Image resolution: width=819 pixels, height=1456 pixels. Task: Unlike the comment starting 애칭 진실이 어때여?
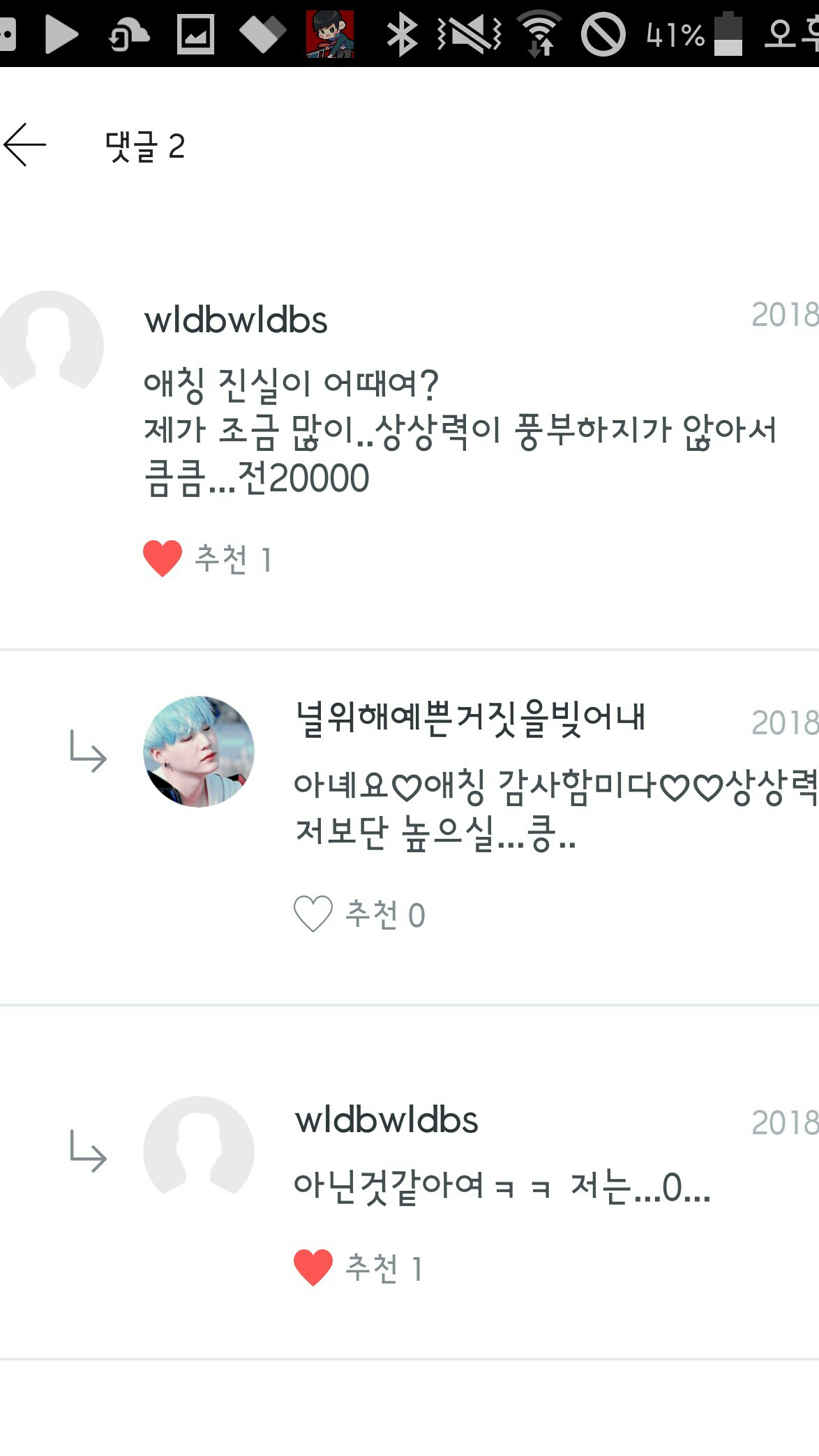[163, 558]
